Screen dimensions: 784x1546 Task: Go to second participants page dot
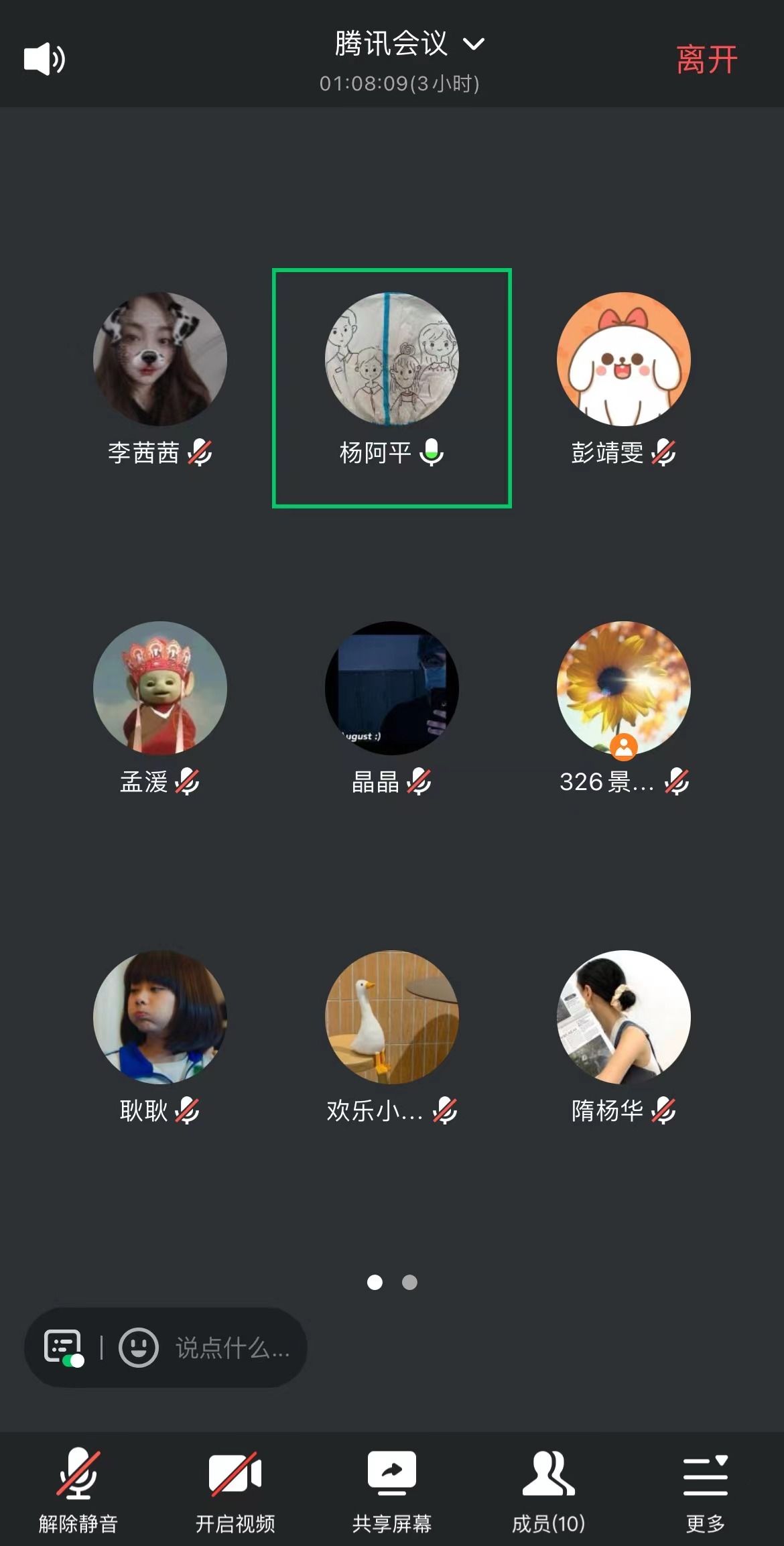(409, 1282)
